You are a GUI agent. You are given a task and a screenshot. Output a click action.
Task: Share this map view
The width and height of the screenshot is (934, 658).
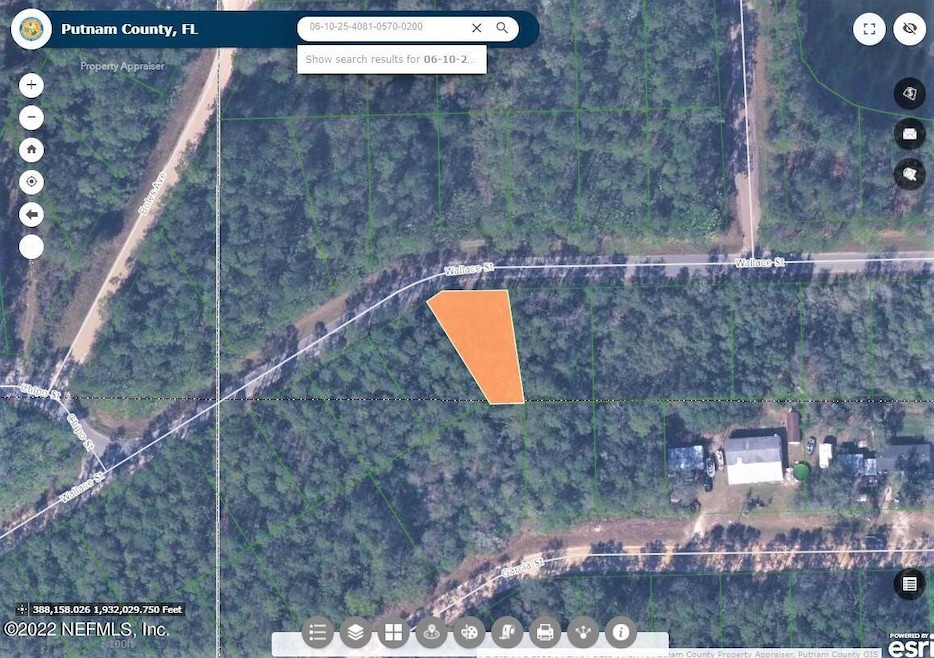pos(583,632)
